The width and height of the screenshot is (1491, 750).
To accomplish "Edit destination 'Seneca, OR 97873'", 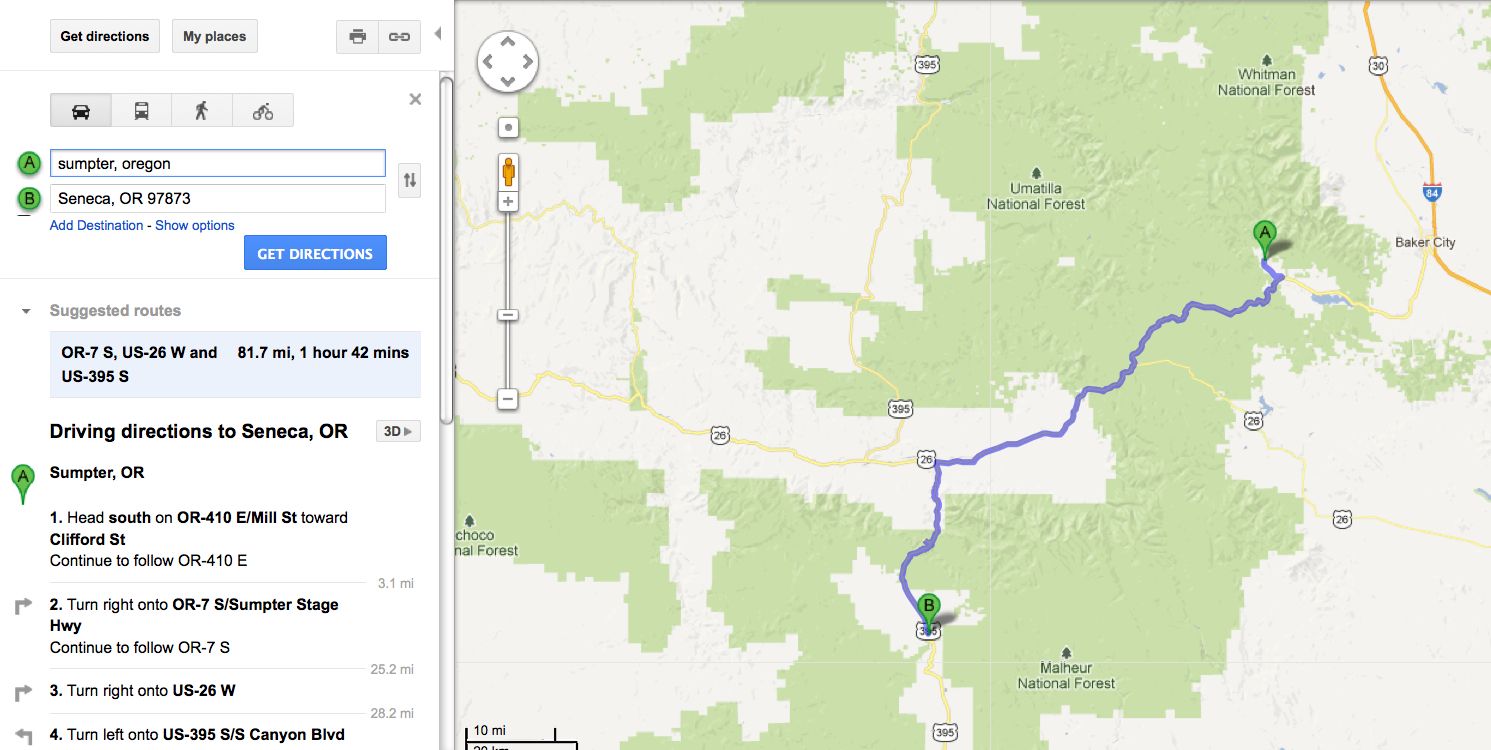I will pyautogui.click(x=217, y=198).
